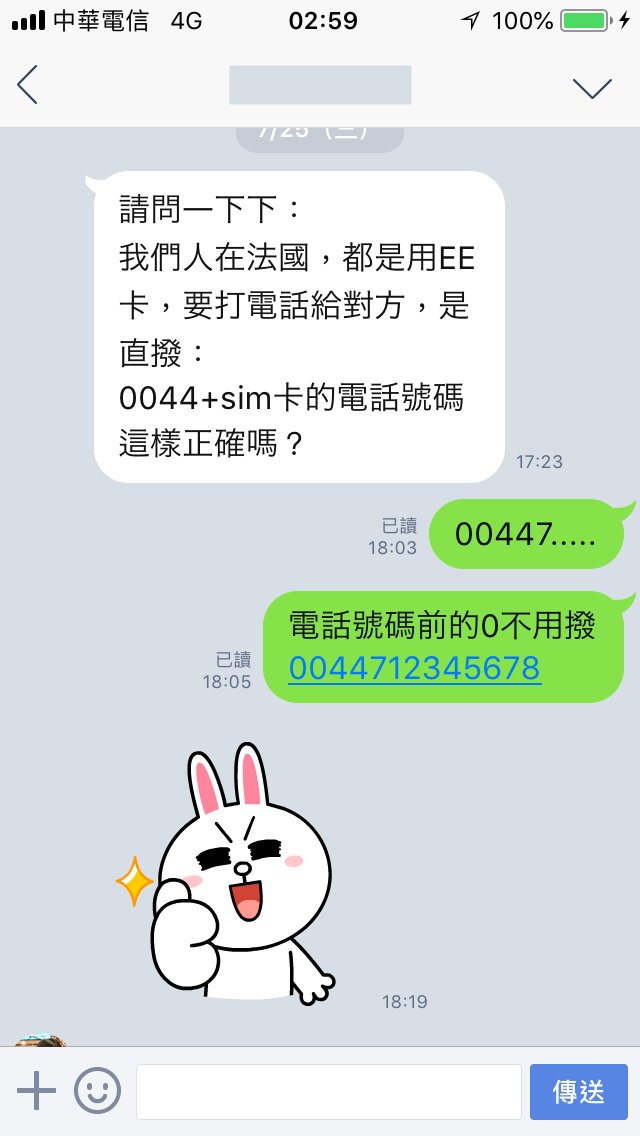Open the emoji sticker picker
The height and width of the screenshot is (1136, 640).
pos(98,1091)
